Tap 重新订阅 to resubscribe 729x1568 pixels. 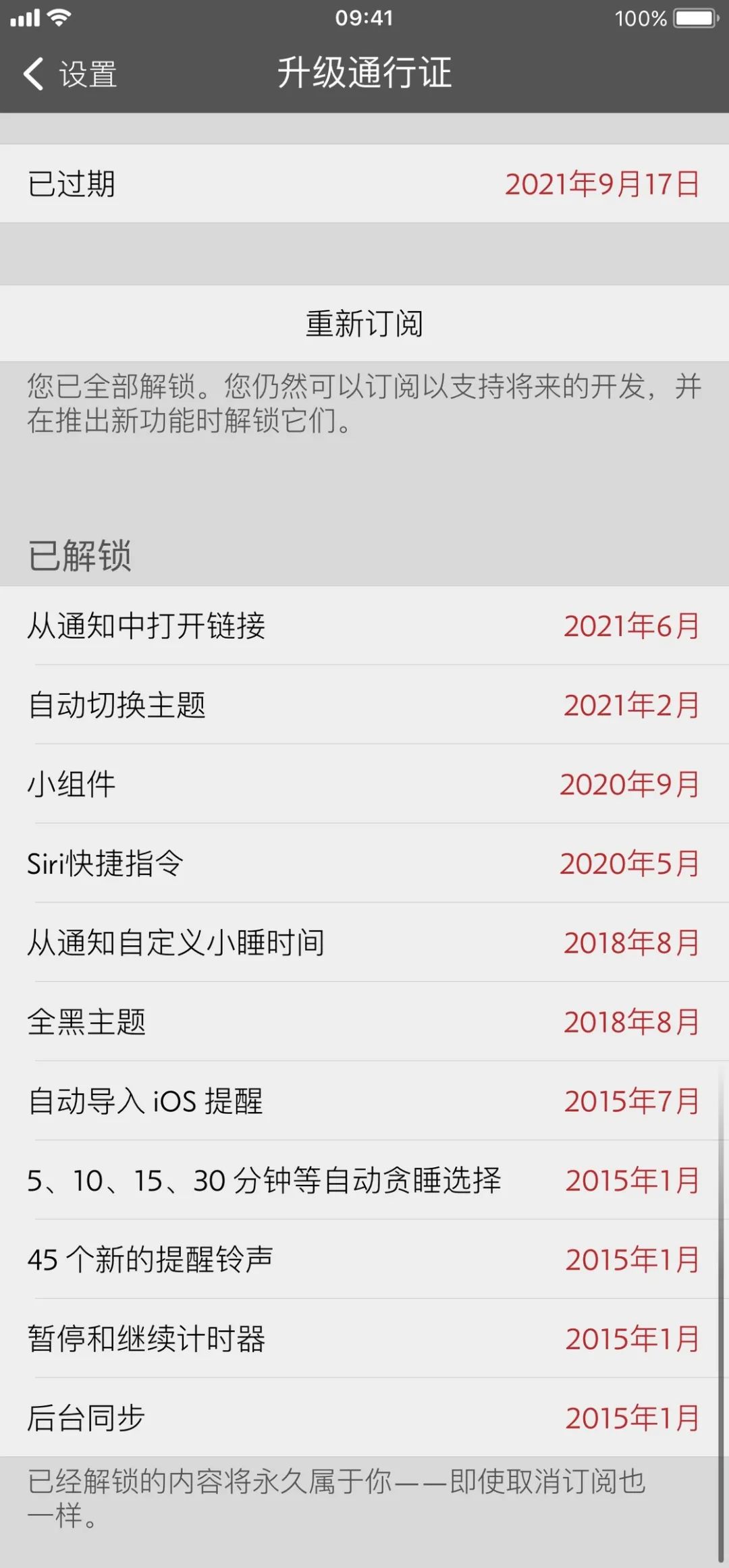[x=364, y=324]
